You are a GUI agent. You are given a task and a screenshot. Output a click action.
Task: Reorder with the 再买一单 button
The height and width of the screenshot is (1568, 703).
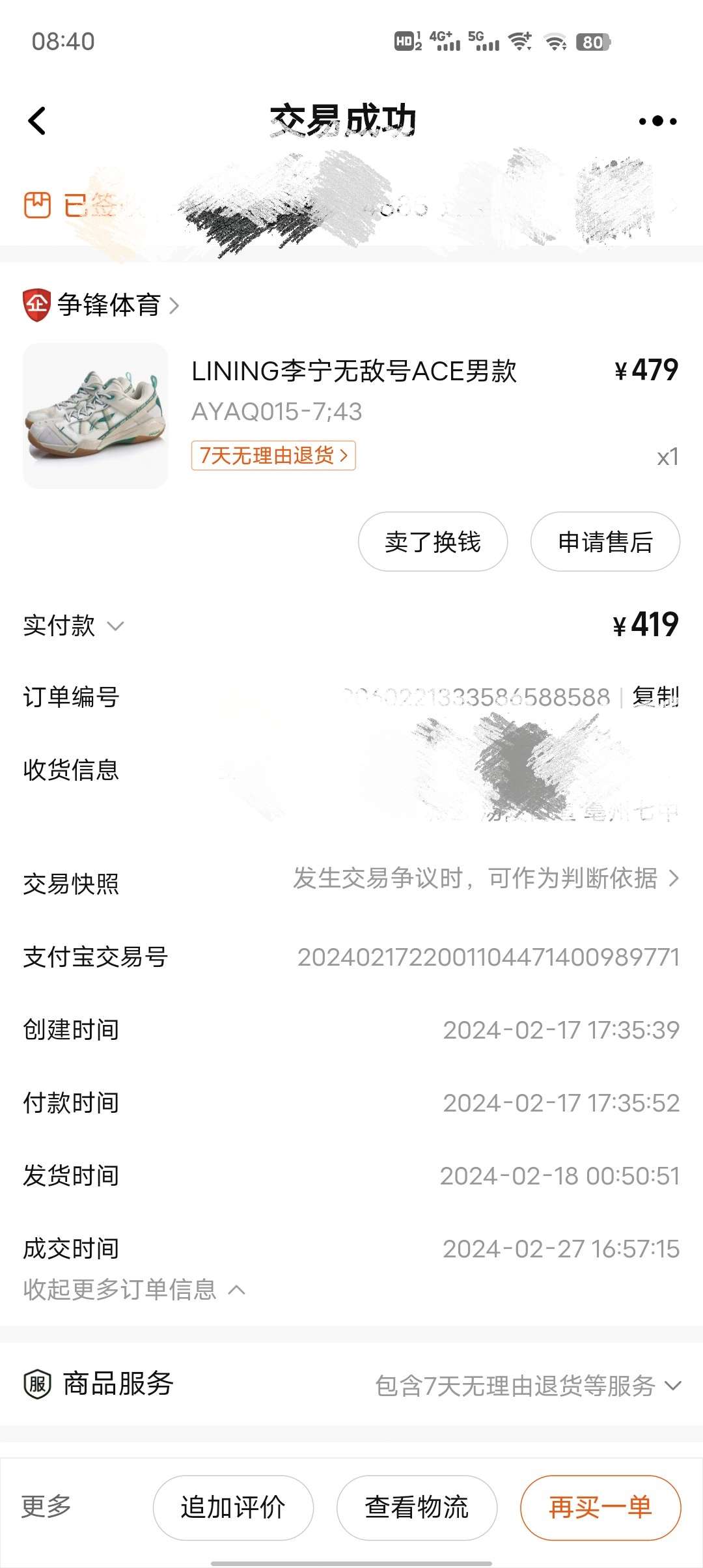pos(600,1507)
